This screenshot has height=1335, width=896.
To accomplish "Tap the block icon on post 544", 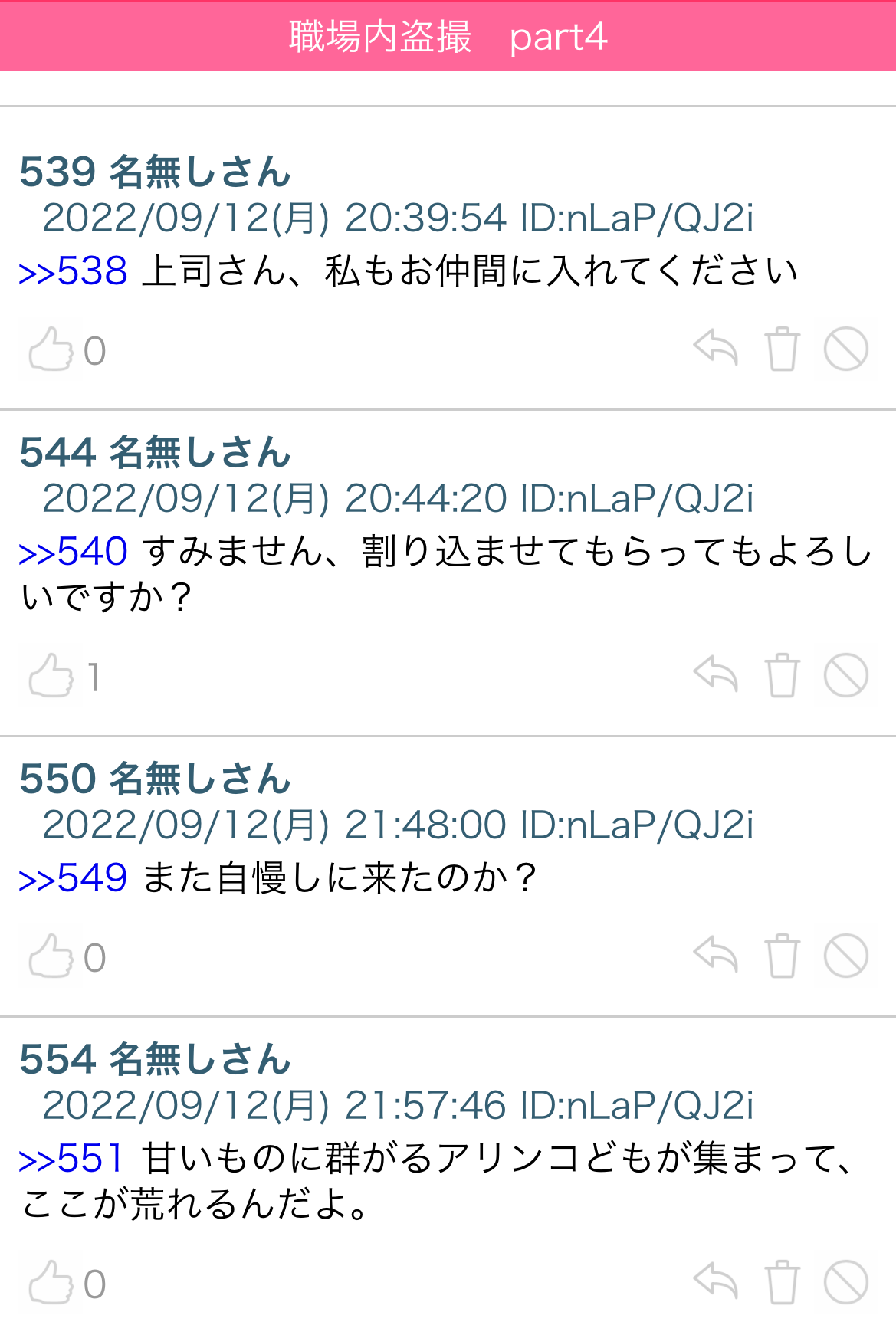I will 848,675.
